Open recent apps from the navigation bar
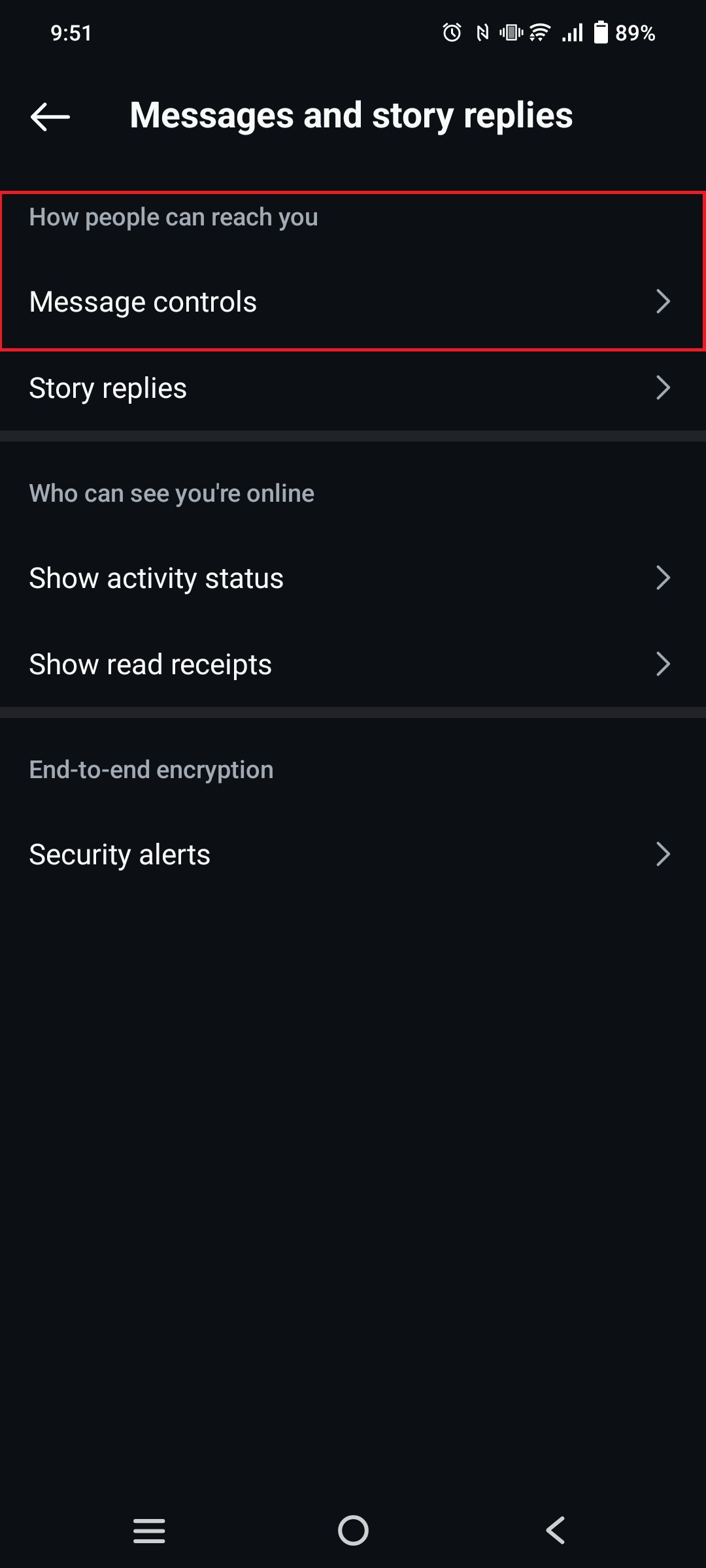This screenshot has height=1568, width=706. click(x=149, y=1530)
